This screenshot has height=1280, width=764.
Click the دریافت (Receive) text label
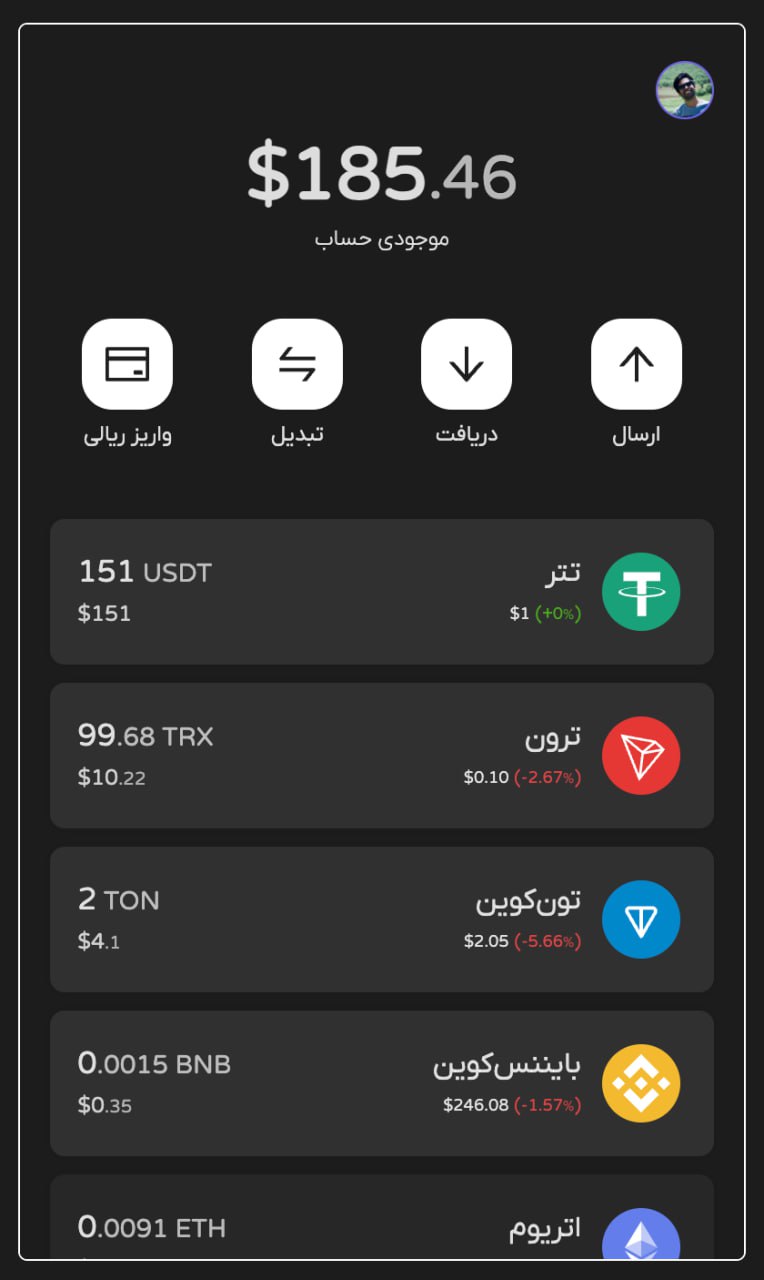coord(466,435)
